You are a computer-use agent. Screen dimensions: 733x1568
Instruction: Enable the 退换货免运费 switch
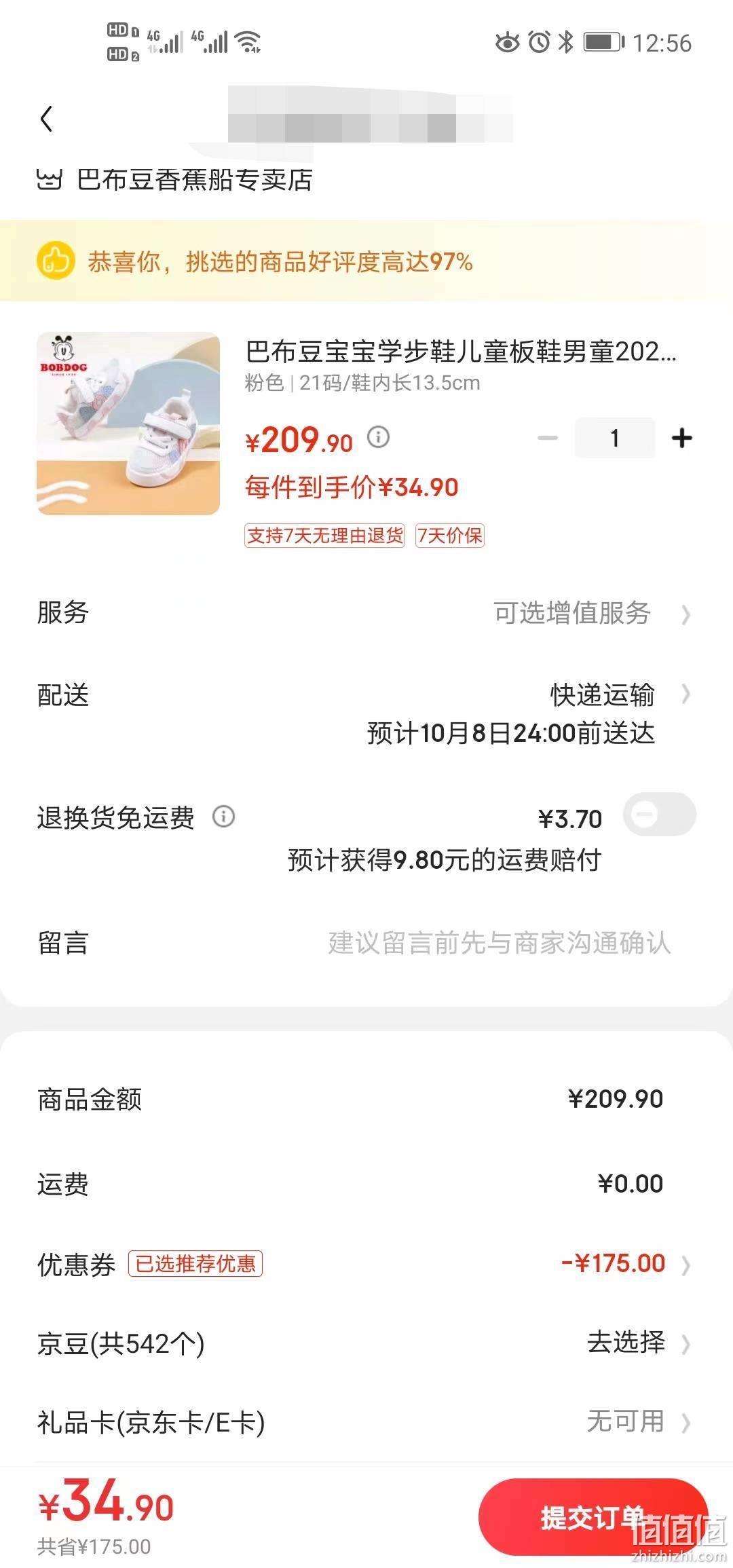pyautogui.click(x=660, y=814)
